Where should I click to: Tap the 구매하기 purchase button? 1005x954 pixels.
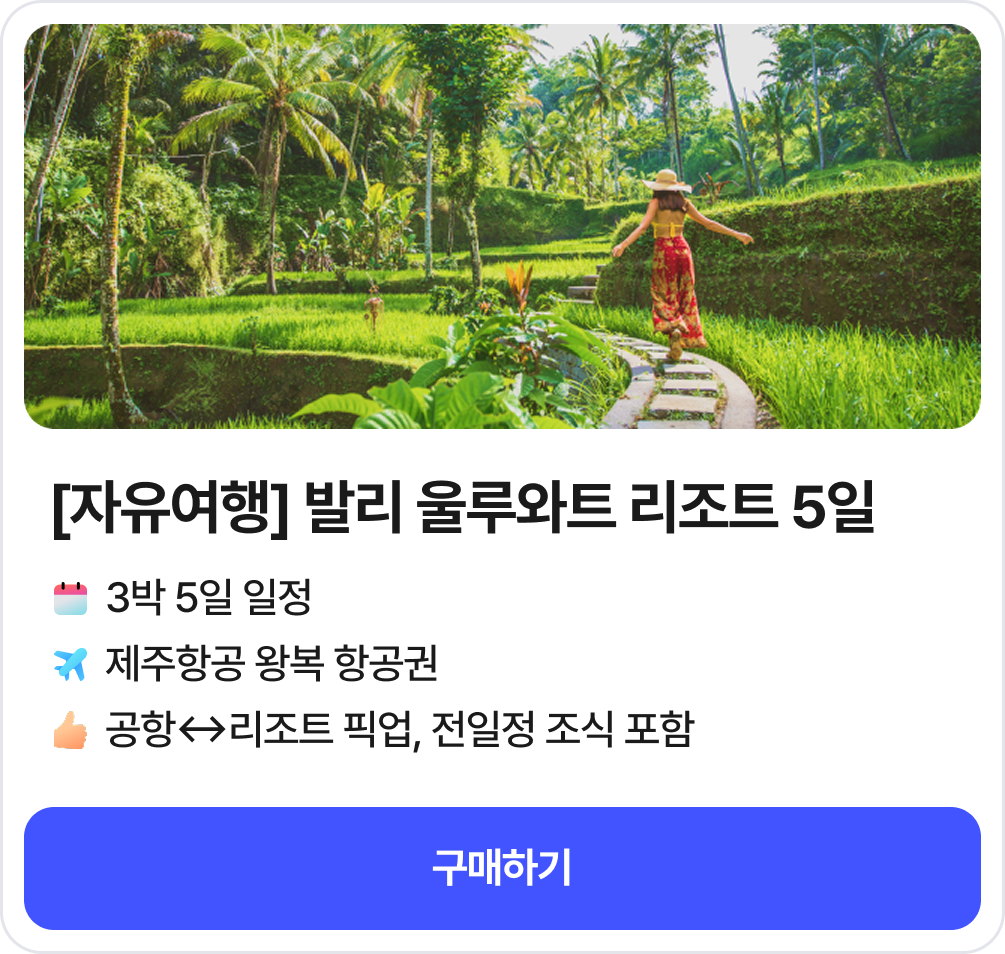pyautogui.click(x=502, y=868)
